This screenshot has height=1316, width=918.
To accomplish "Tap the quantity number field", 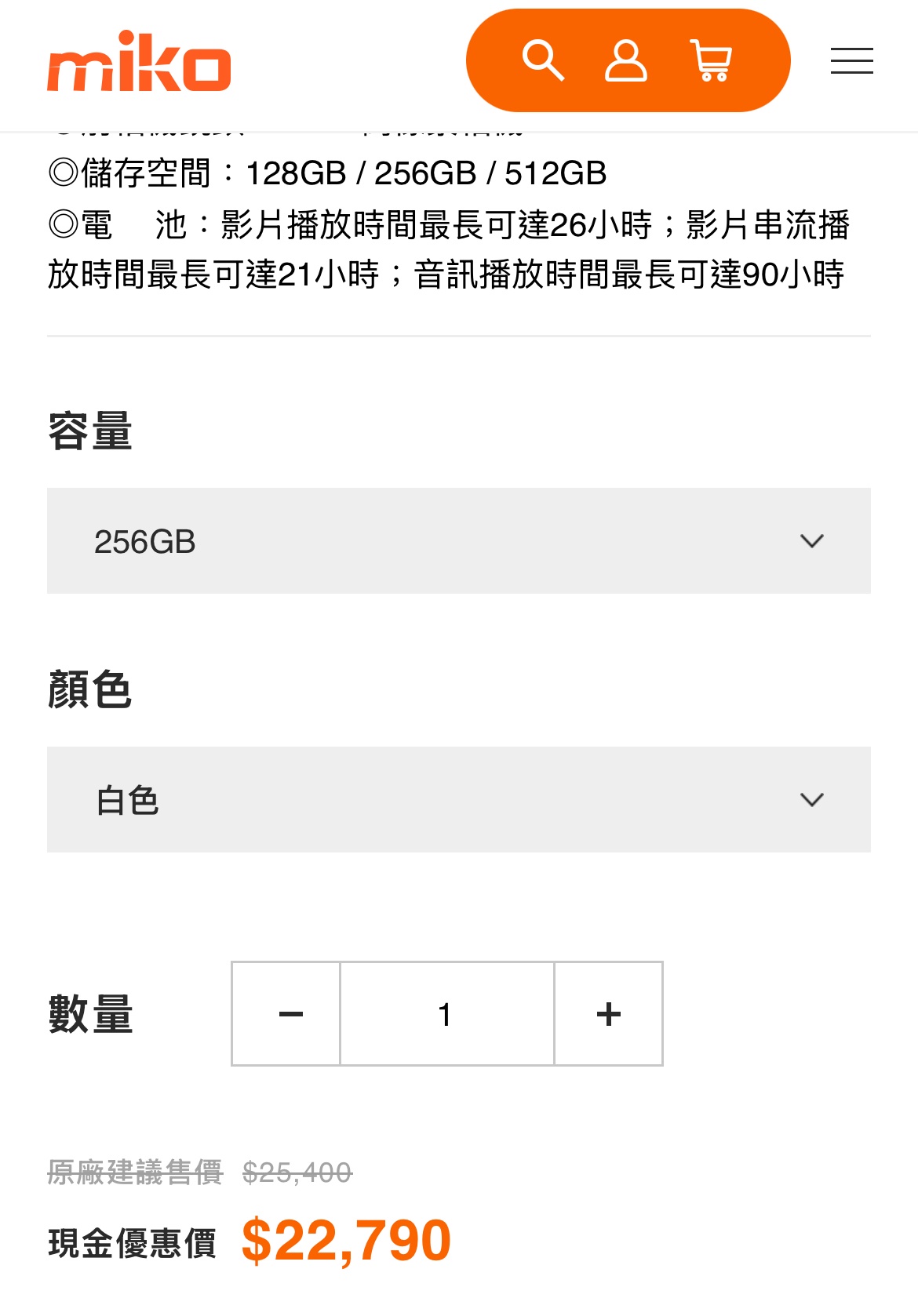I will [446, 1013].
